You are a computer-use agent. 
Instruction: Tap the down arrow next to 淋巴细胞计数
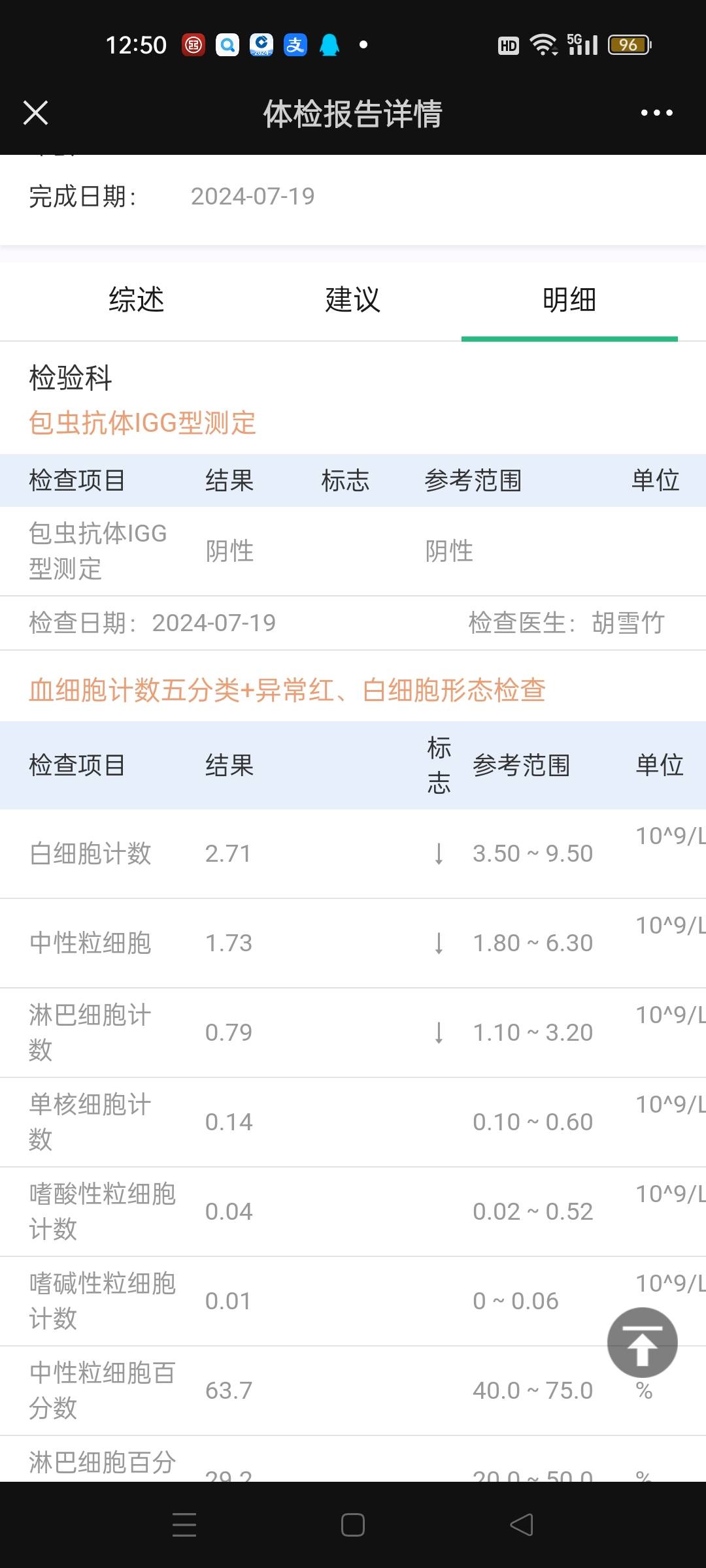[439, 1031]
